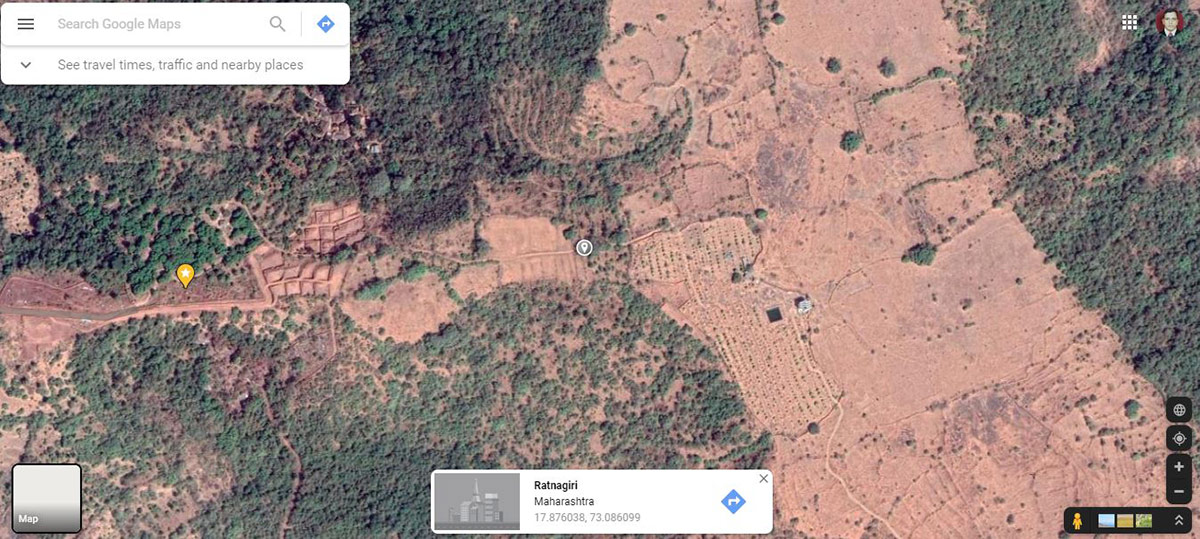Expand travel times, traffic and nearby places
Image resolution: width=1200 pixels, height=539 pixels.
coord(26,65)
